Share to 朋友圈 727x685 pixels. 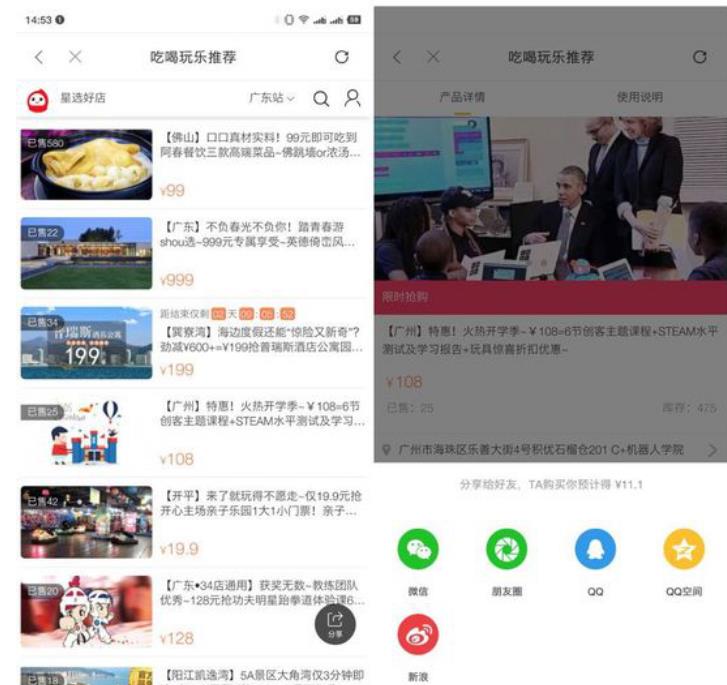(507, 551)
